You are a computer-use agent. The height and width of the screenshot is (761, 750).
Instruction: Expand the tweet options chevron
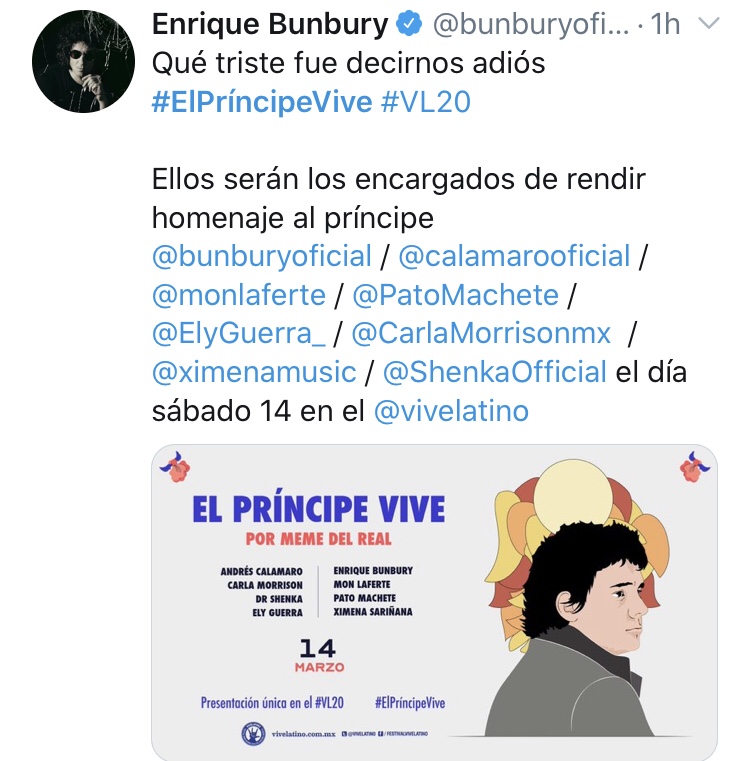(708, 24)
